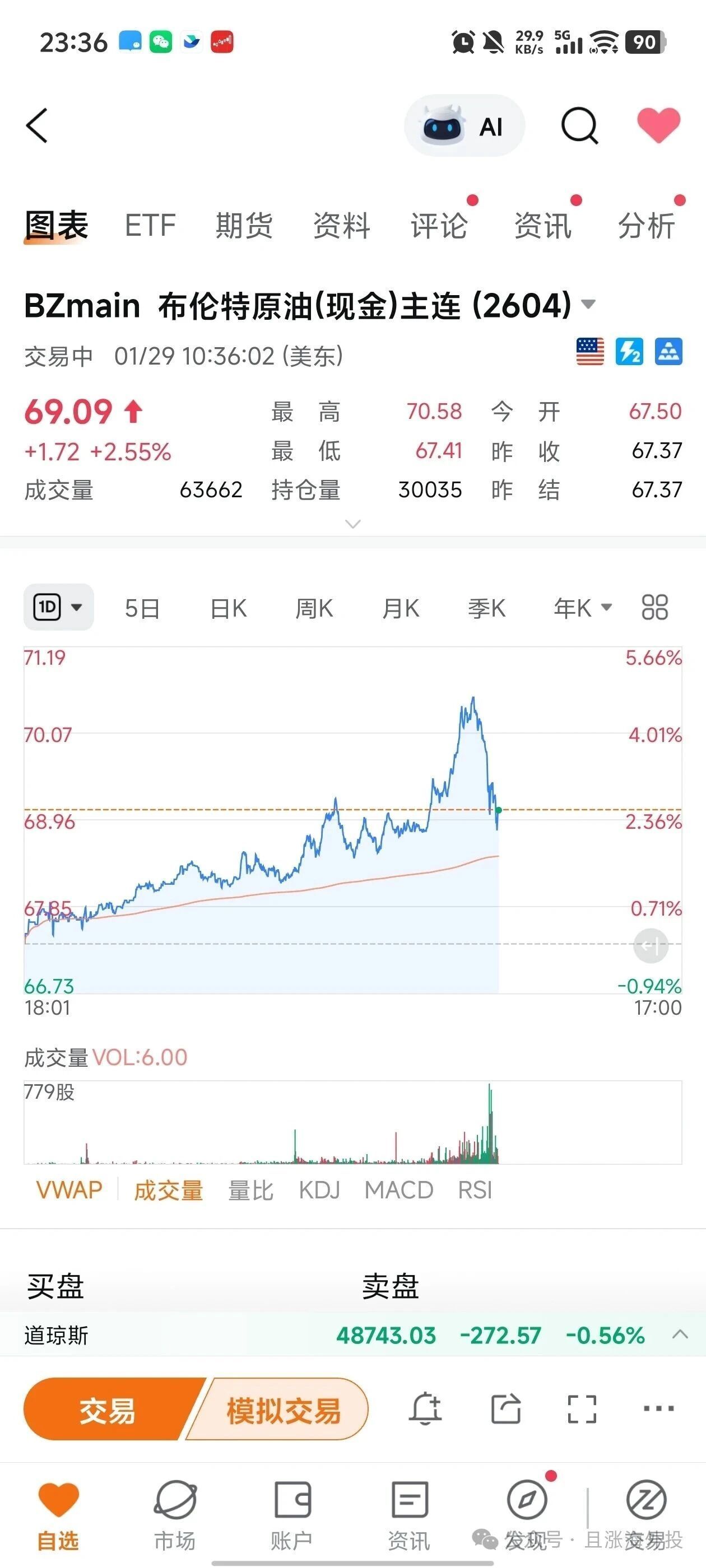Open the 资料 tab
The width and height of the screenshot is (706, 1568).
pyautogui.click(x=341, y=226)
